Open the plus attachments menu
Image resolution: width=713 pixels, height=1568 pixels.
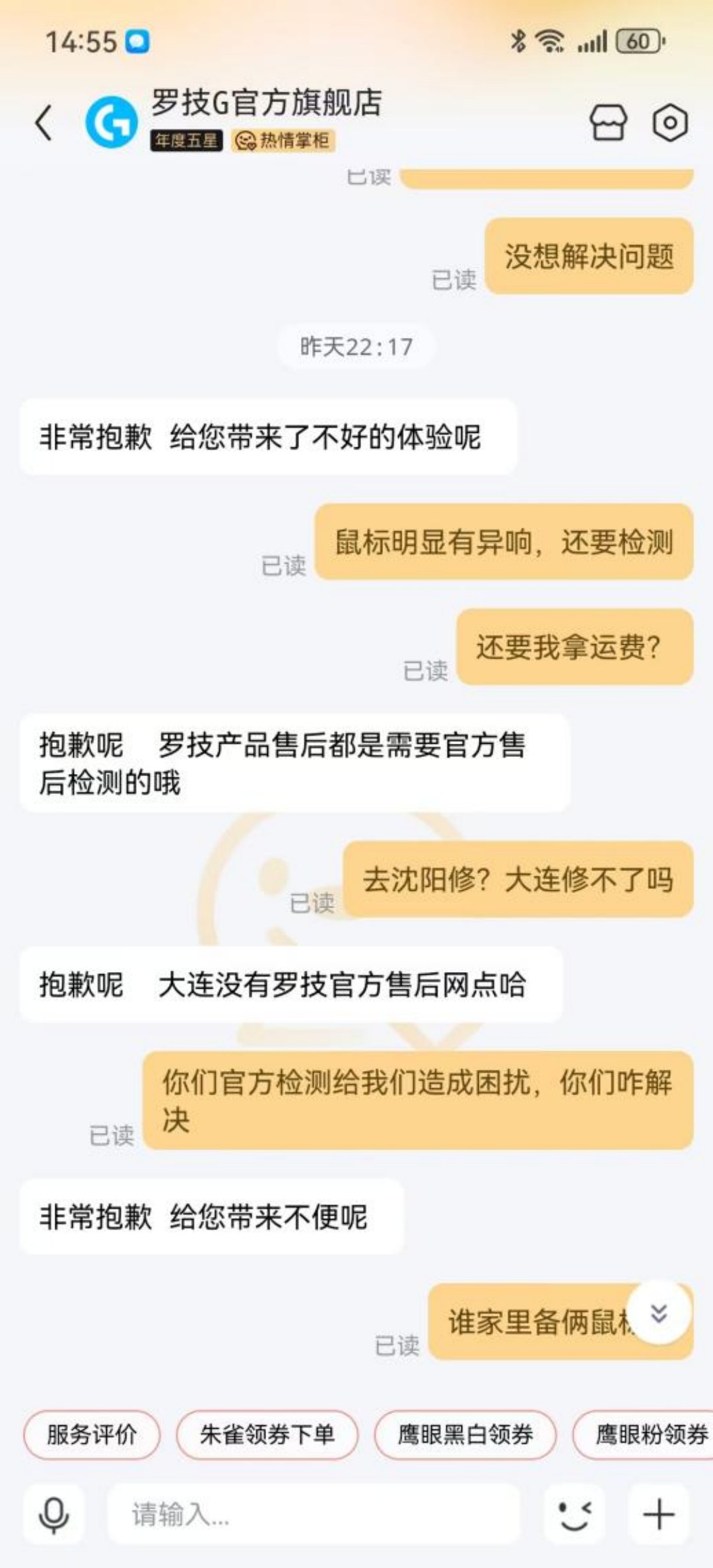659,1514
